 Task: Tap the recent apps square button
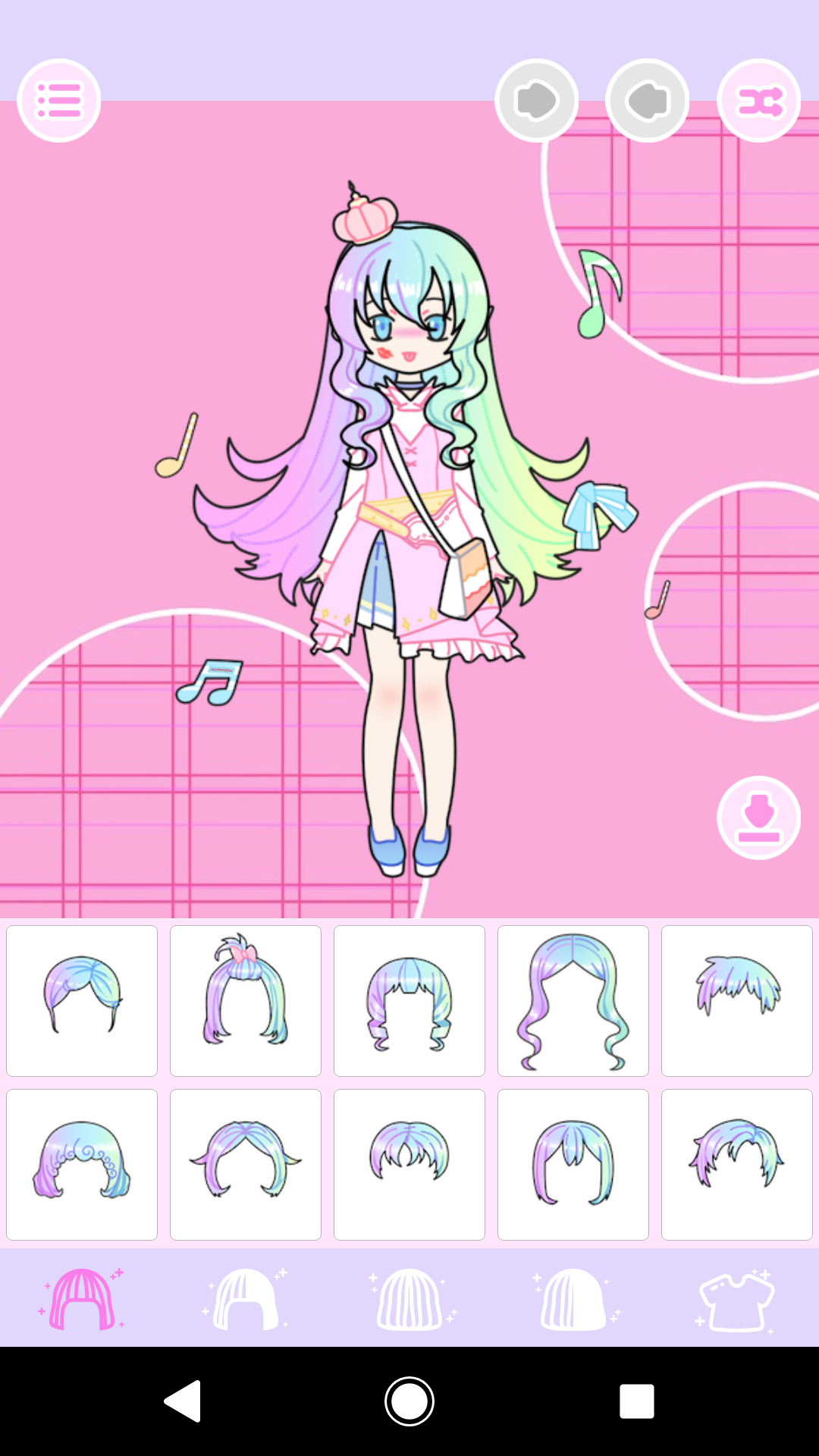coord(637,1401)
